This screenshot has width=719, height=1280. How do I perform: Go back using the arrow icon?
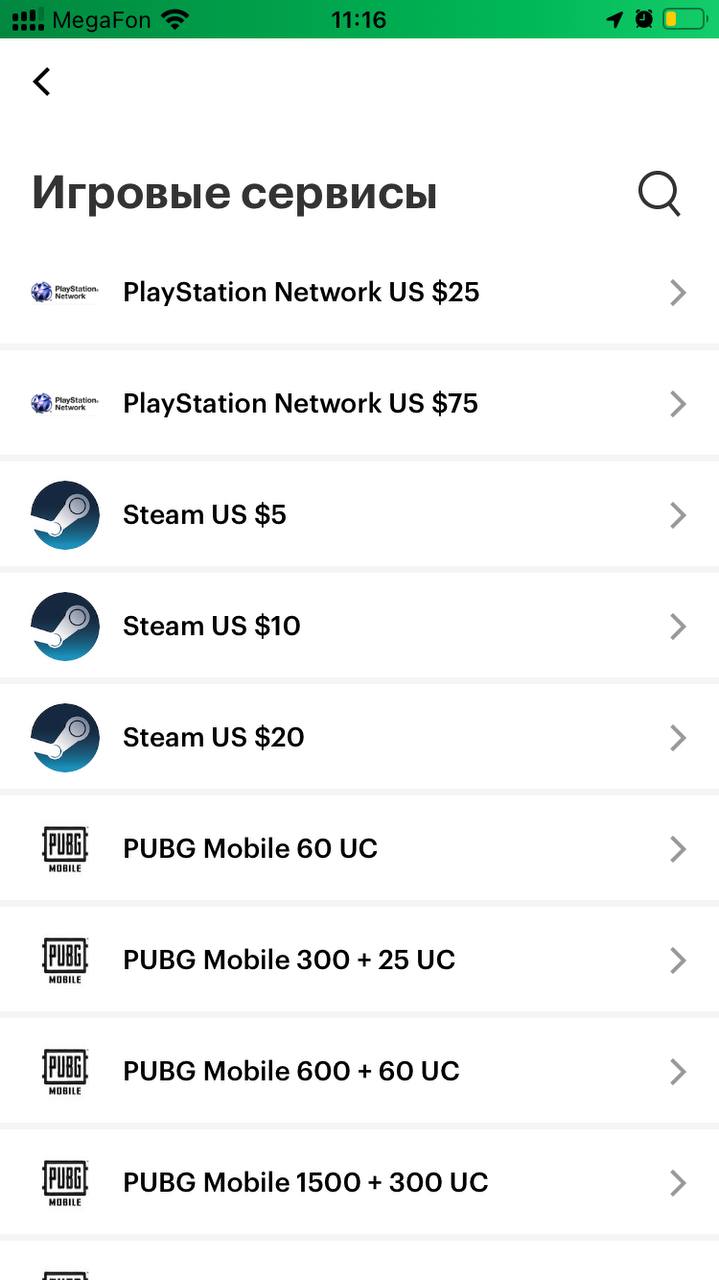[x=41, y=81]
